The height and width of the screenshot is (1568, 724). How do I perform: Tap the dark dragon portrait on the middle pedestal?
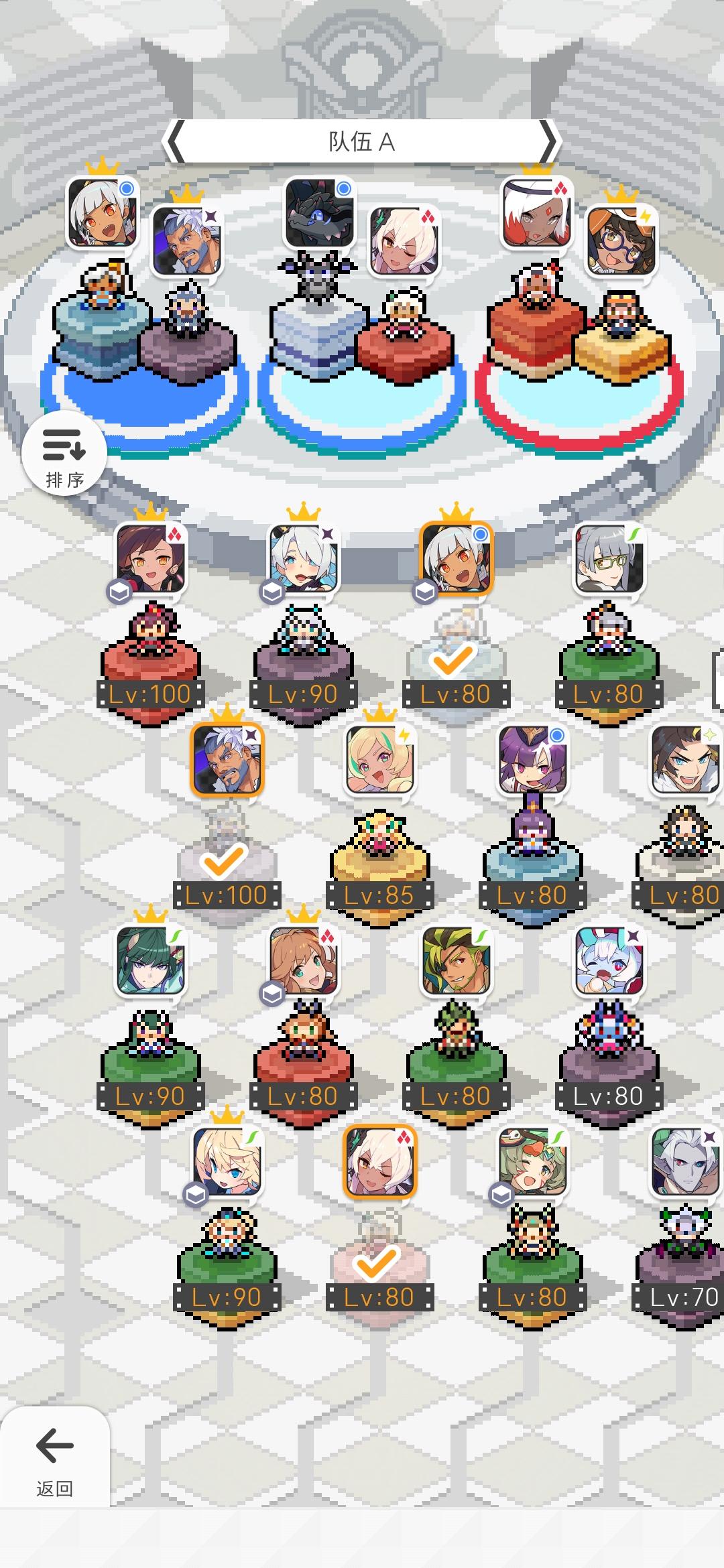pos(320,214)
